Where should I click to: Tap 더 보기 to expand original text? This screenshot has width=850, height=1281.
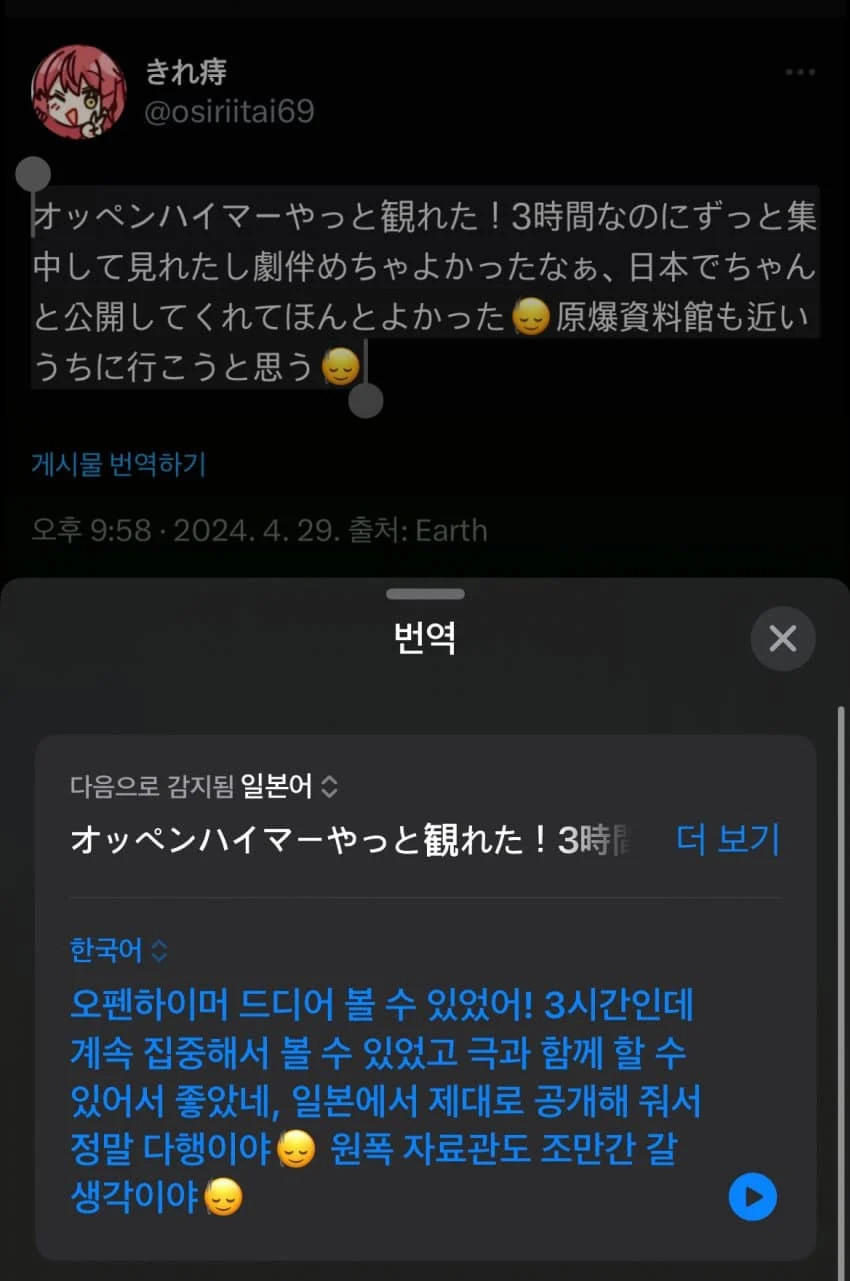tap(727, 840)
